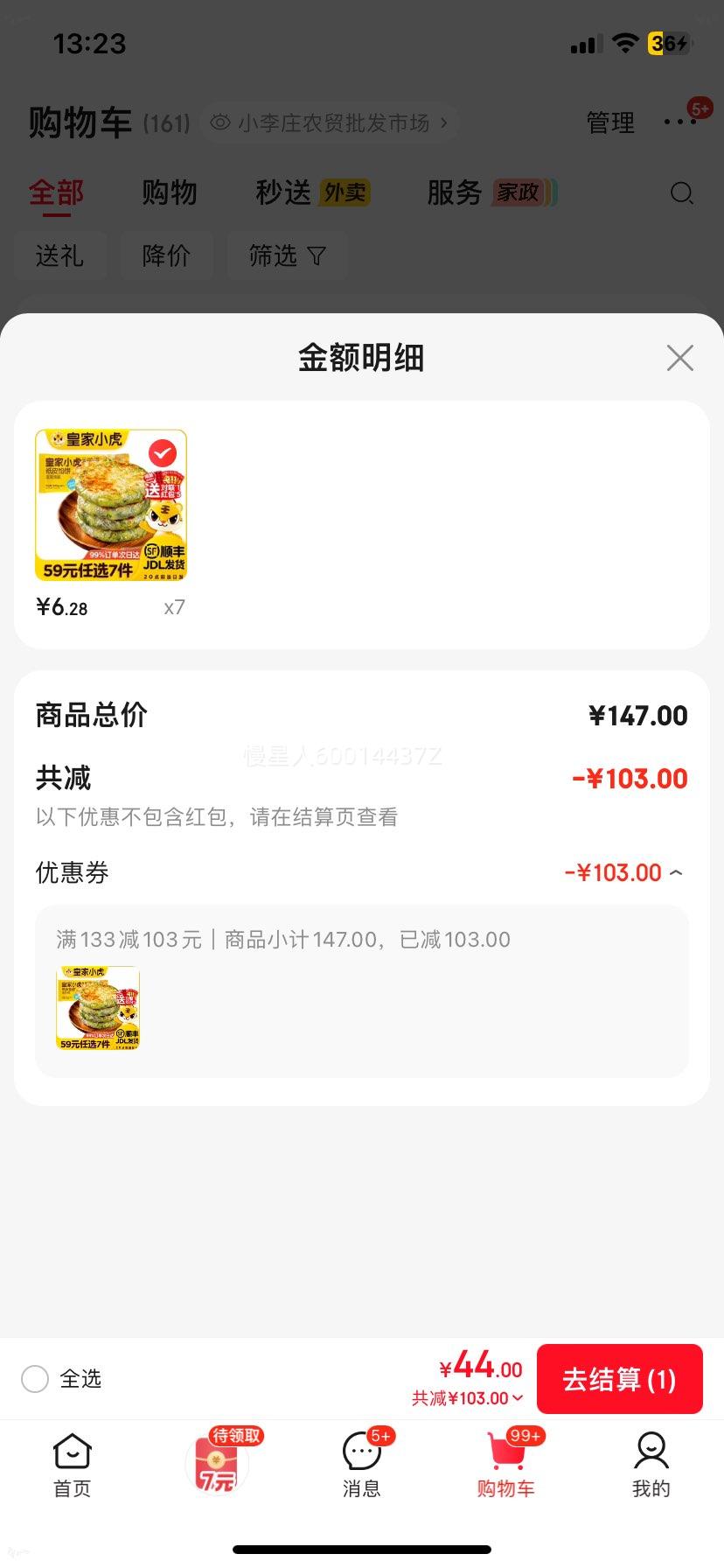Open 小李庄农贸批发市场 store selector

point(330,122)
